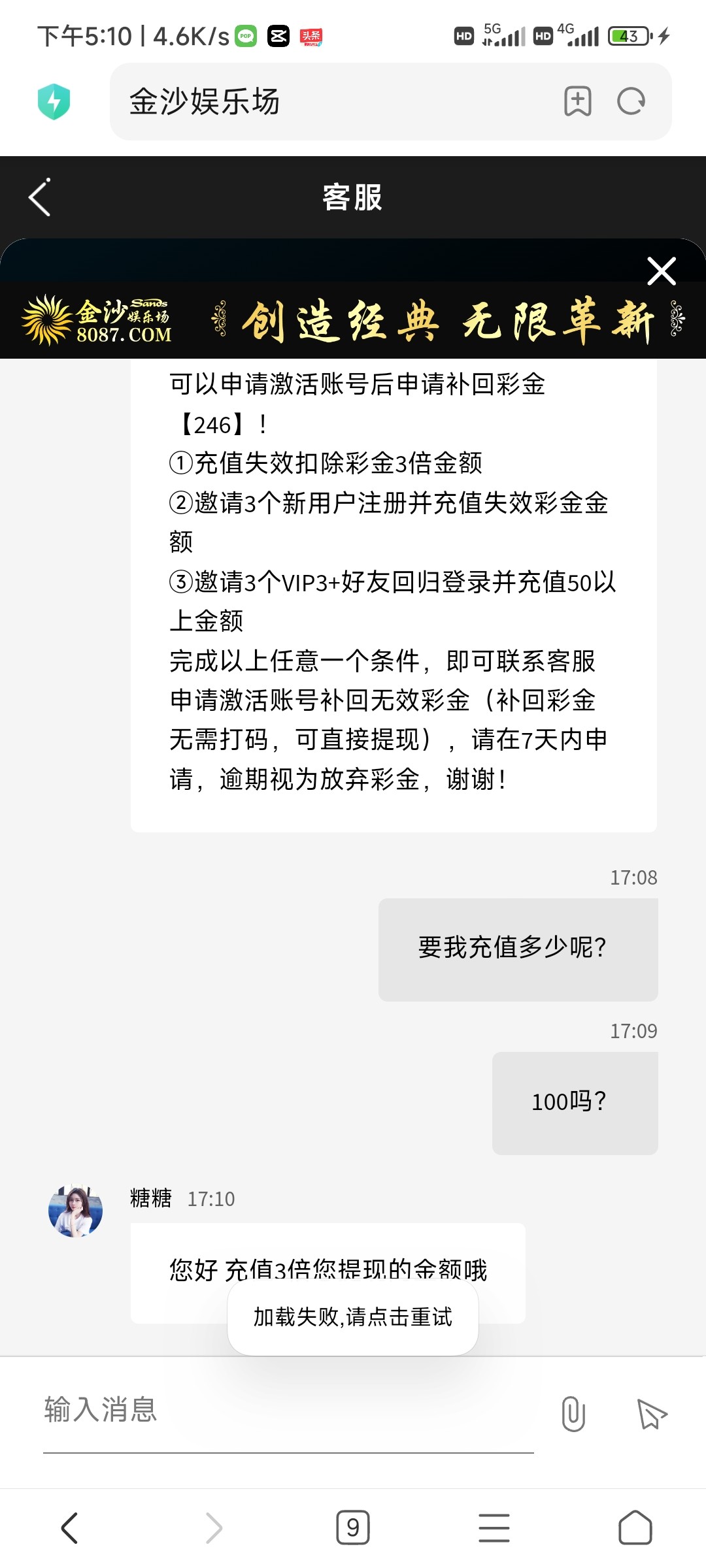Open the browser tabs switcher
The width and height of the screenshot is (706, 1568).
tap(353, 1527)
